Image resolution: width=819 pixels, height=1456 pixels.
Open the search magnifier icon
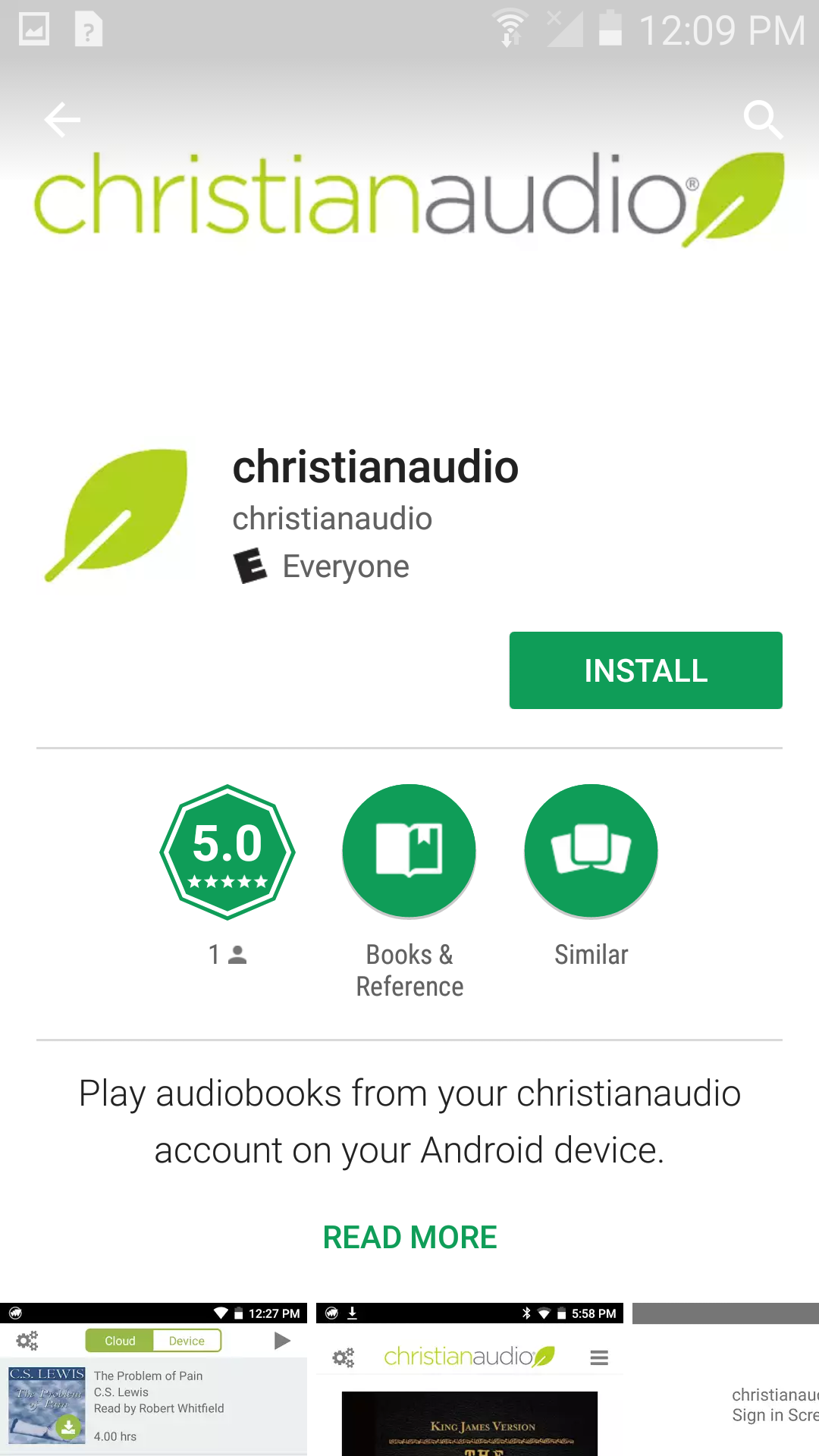(762, 120)
